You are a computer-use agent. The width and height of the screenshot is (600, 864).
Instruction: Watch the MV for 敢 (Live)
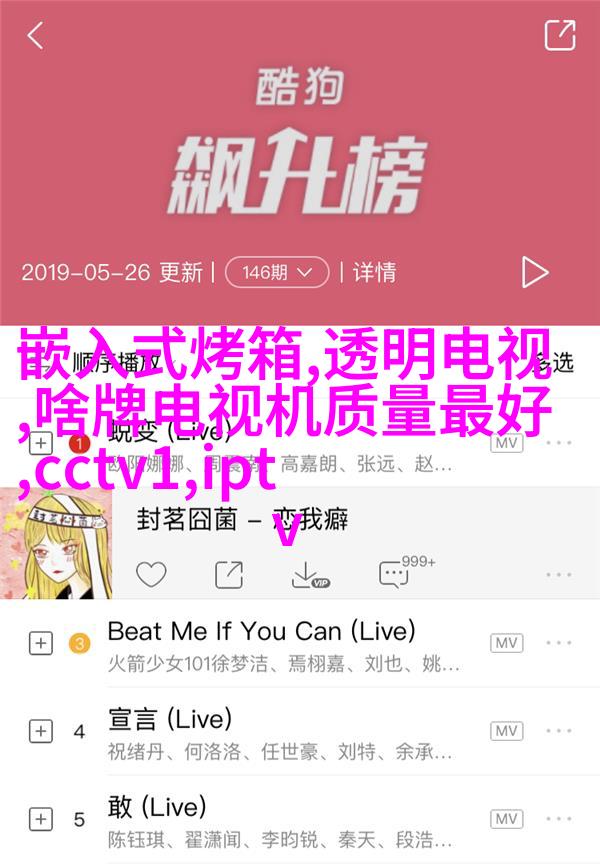coord(507,820)
